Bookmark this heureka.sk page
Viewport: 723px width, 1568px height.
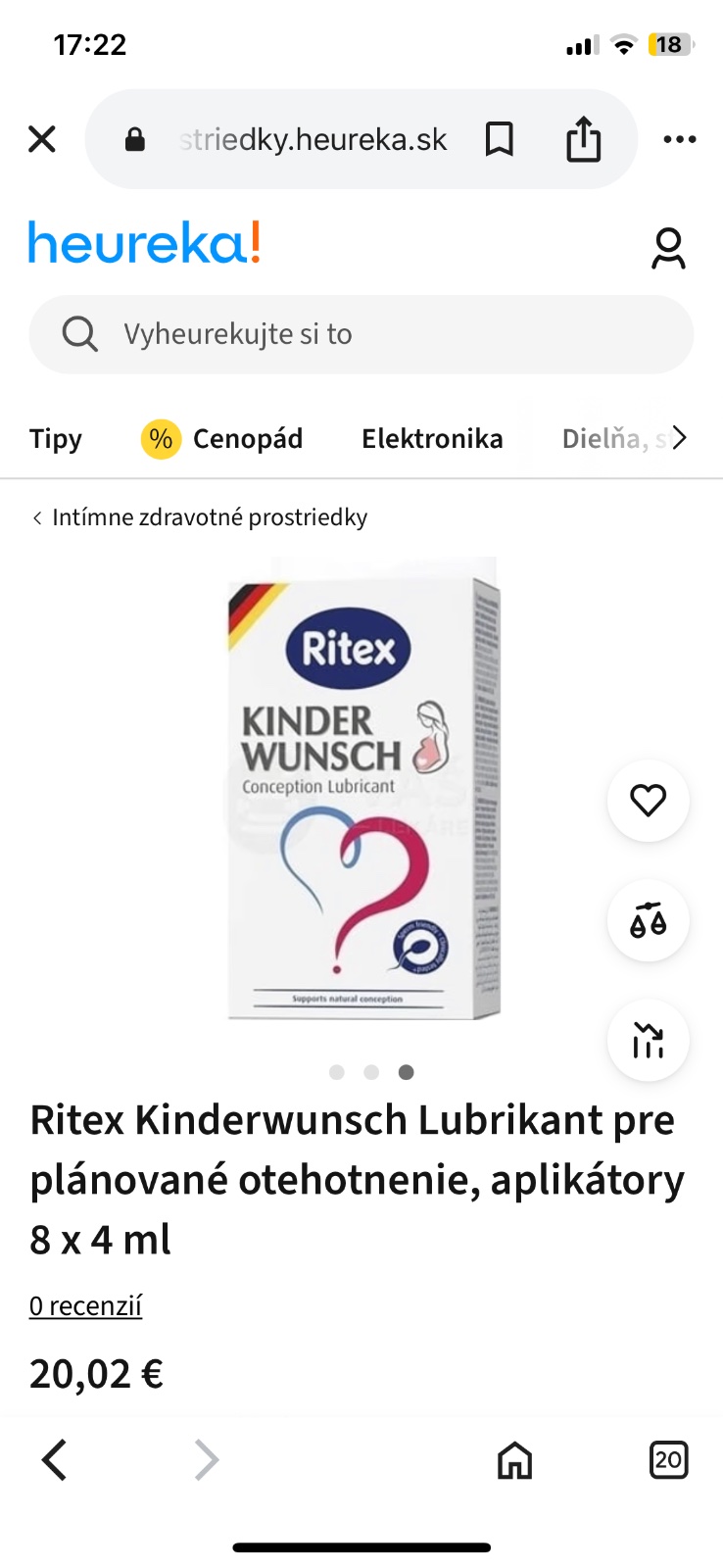point(500,139)
